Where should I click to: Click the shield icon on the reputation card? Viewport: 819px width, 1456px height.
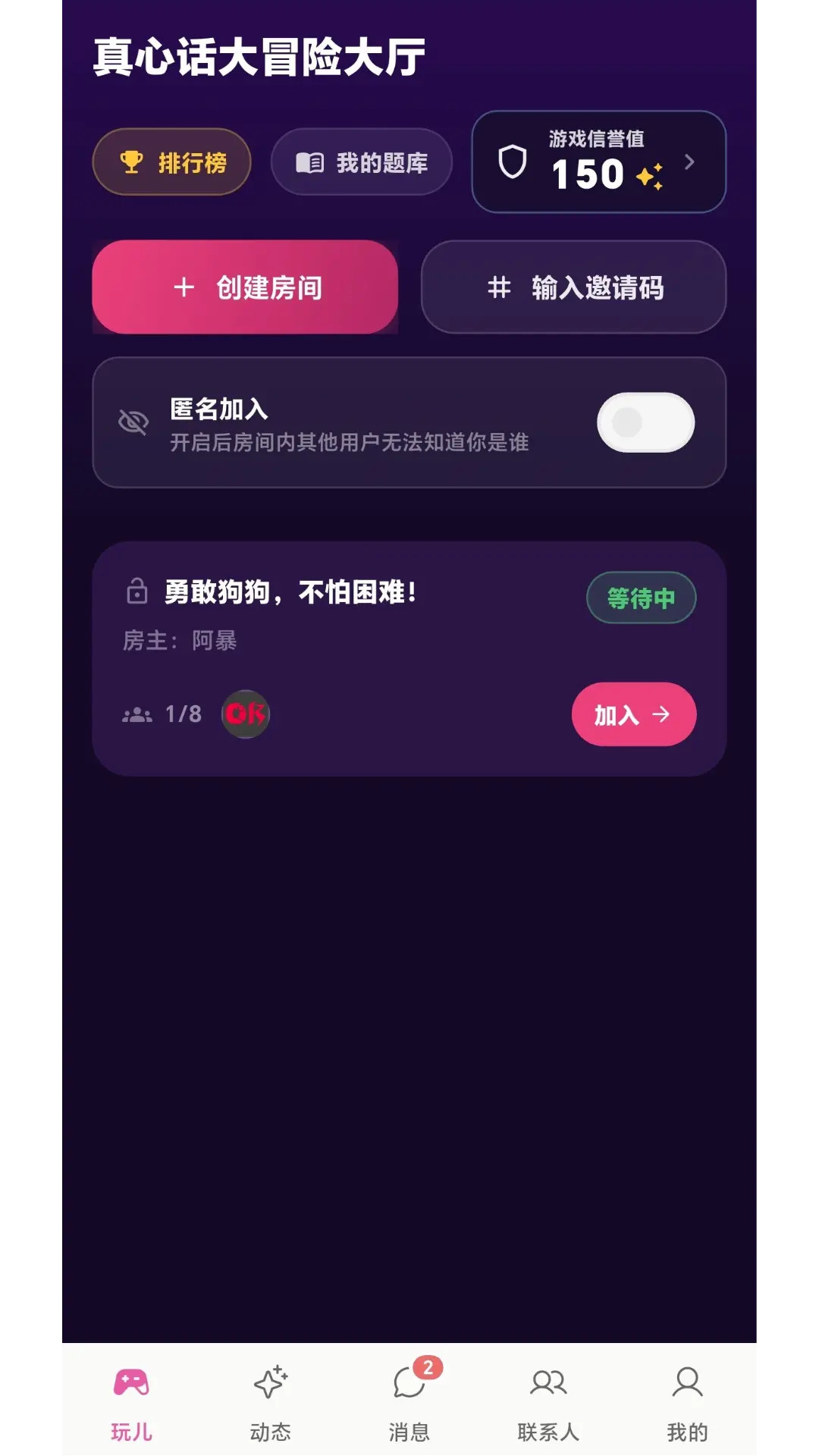tap(514, 161)
